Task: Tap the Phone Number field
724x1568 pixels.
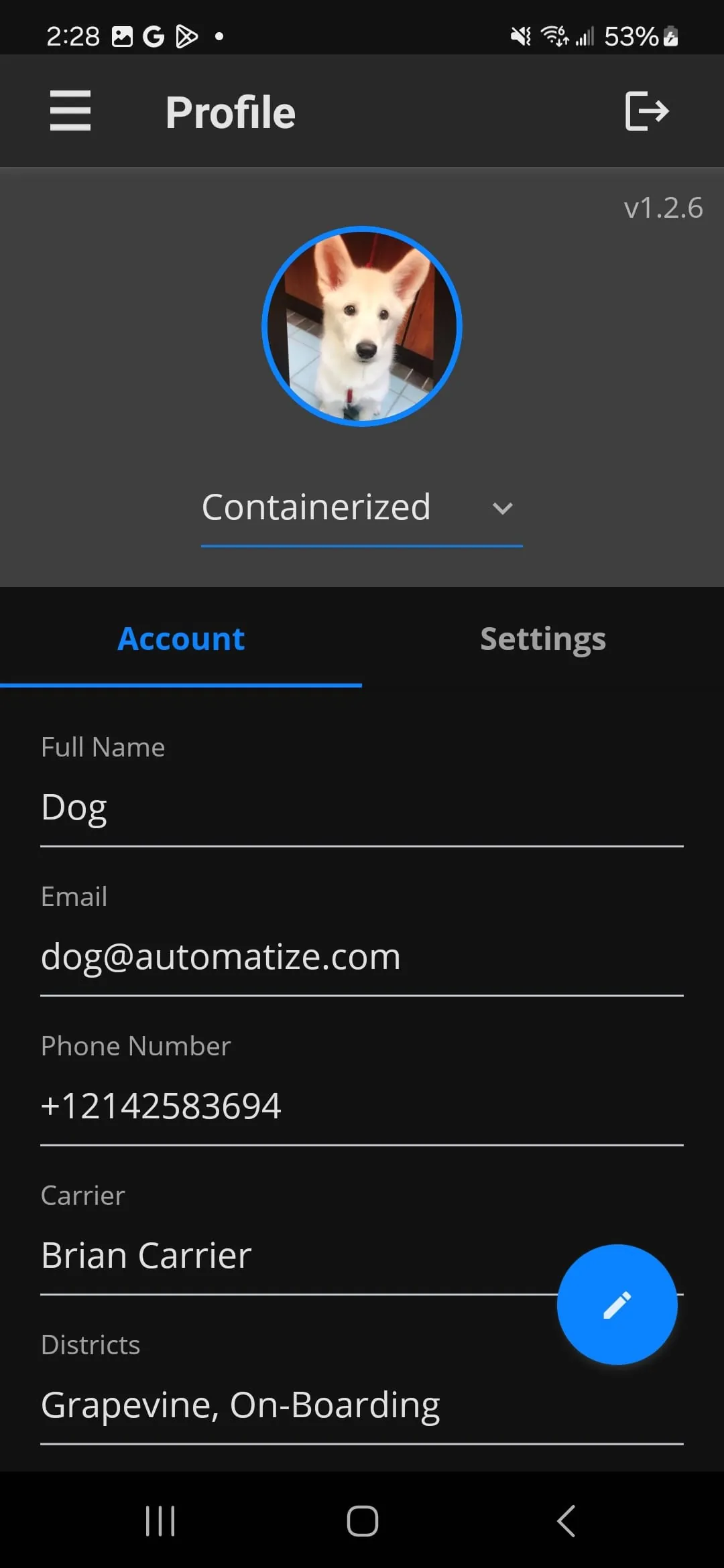Action: click(362, 1106)
